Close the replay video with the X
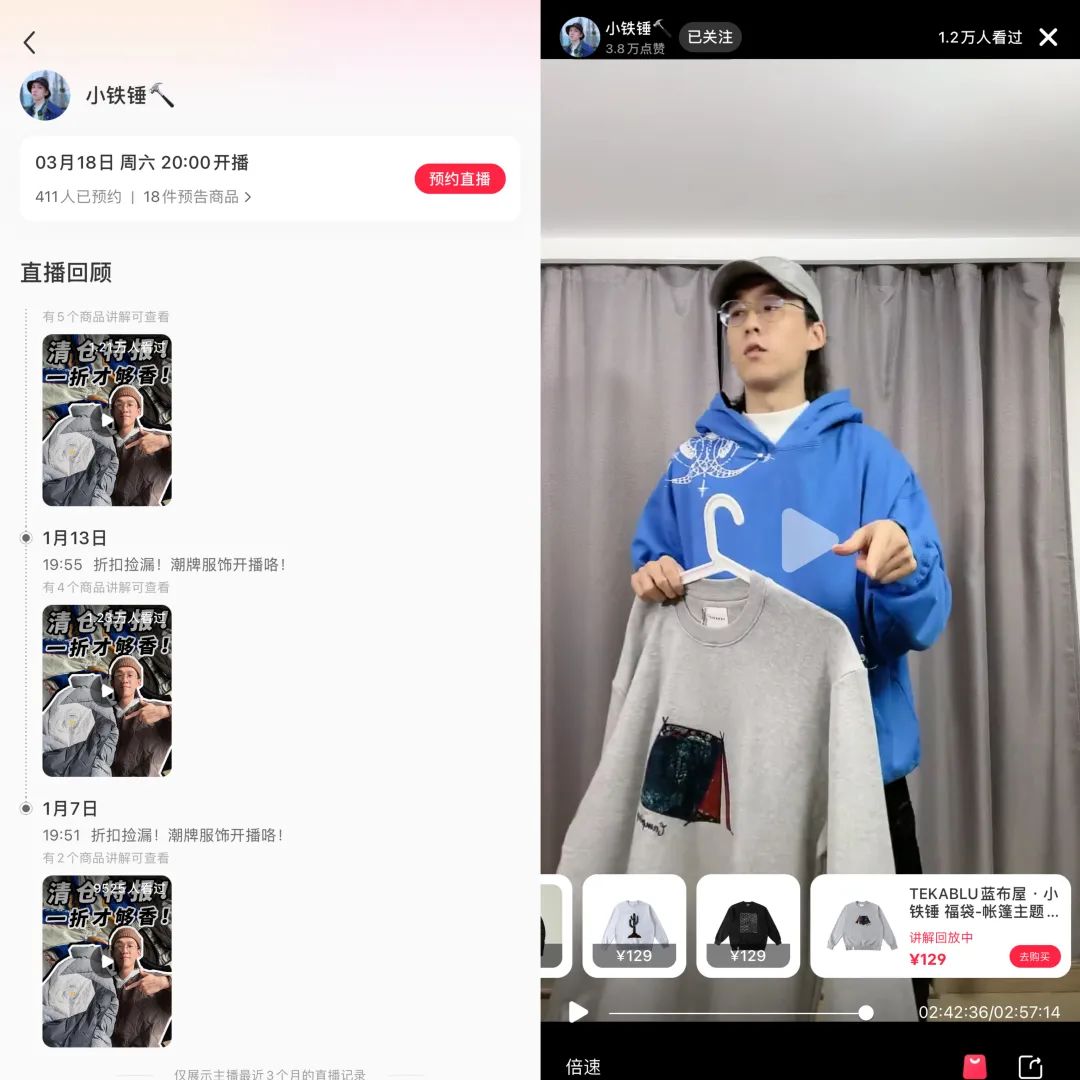The image size is (1080, 1080). 1048,37
